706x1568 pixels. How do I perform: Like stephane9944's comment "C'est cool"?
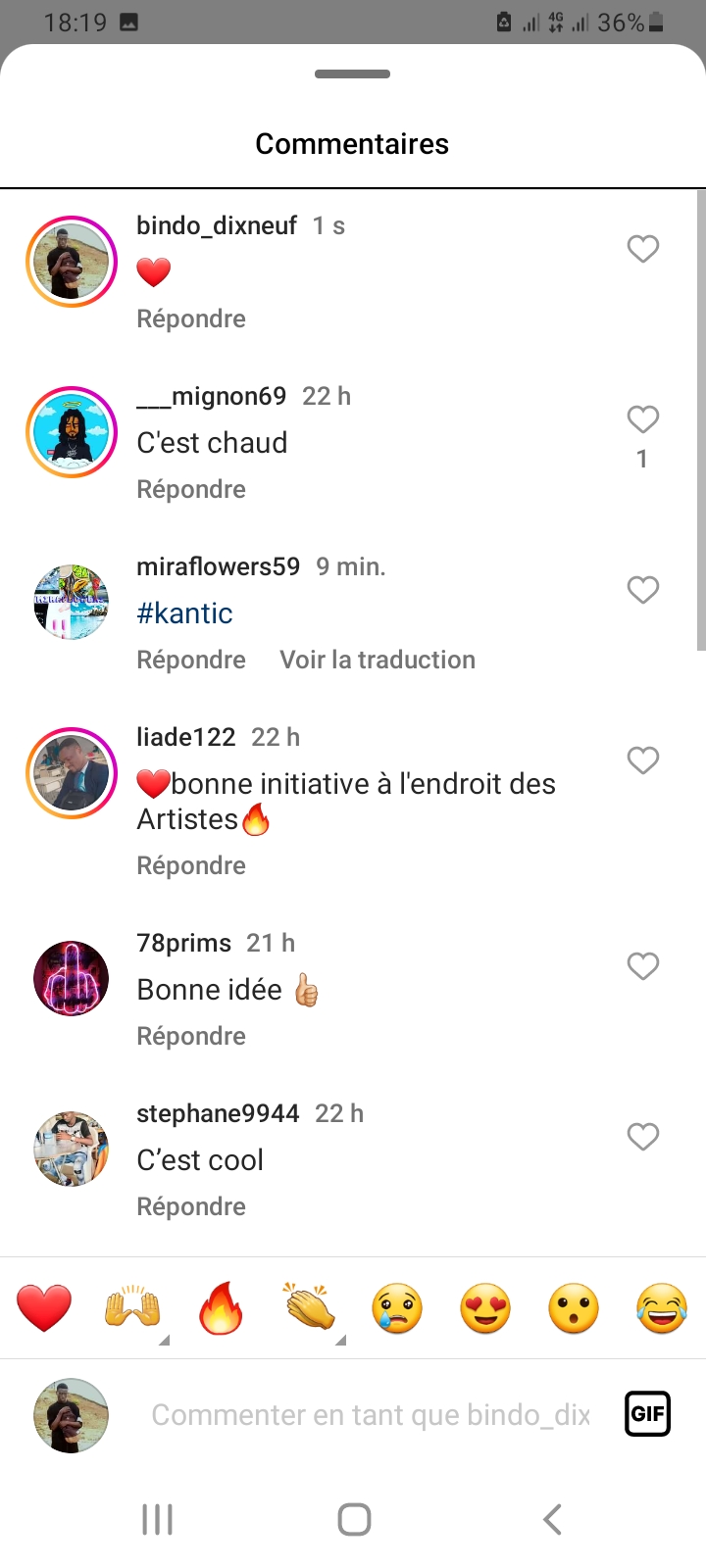point(643,1137)
